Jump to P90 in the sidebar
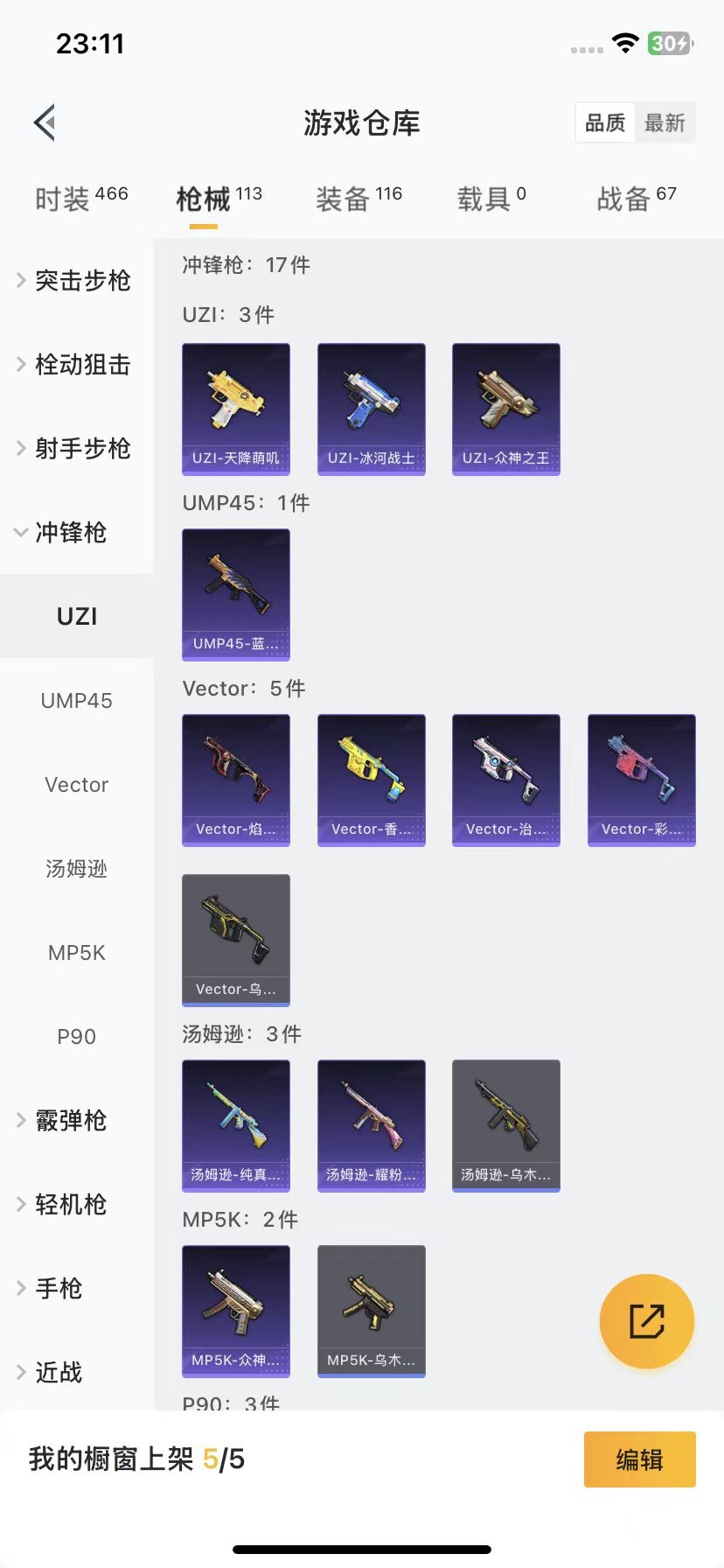The width and height of the screenshot is (724, 1568). [77, 1036]
